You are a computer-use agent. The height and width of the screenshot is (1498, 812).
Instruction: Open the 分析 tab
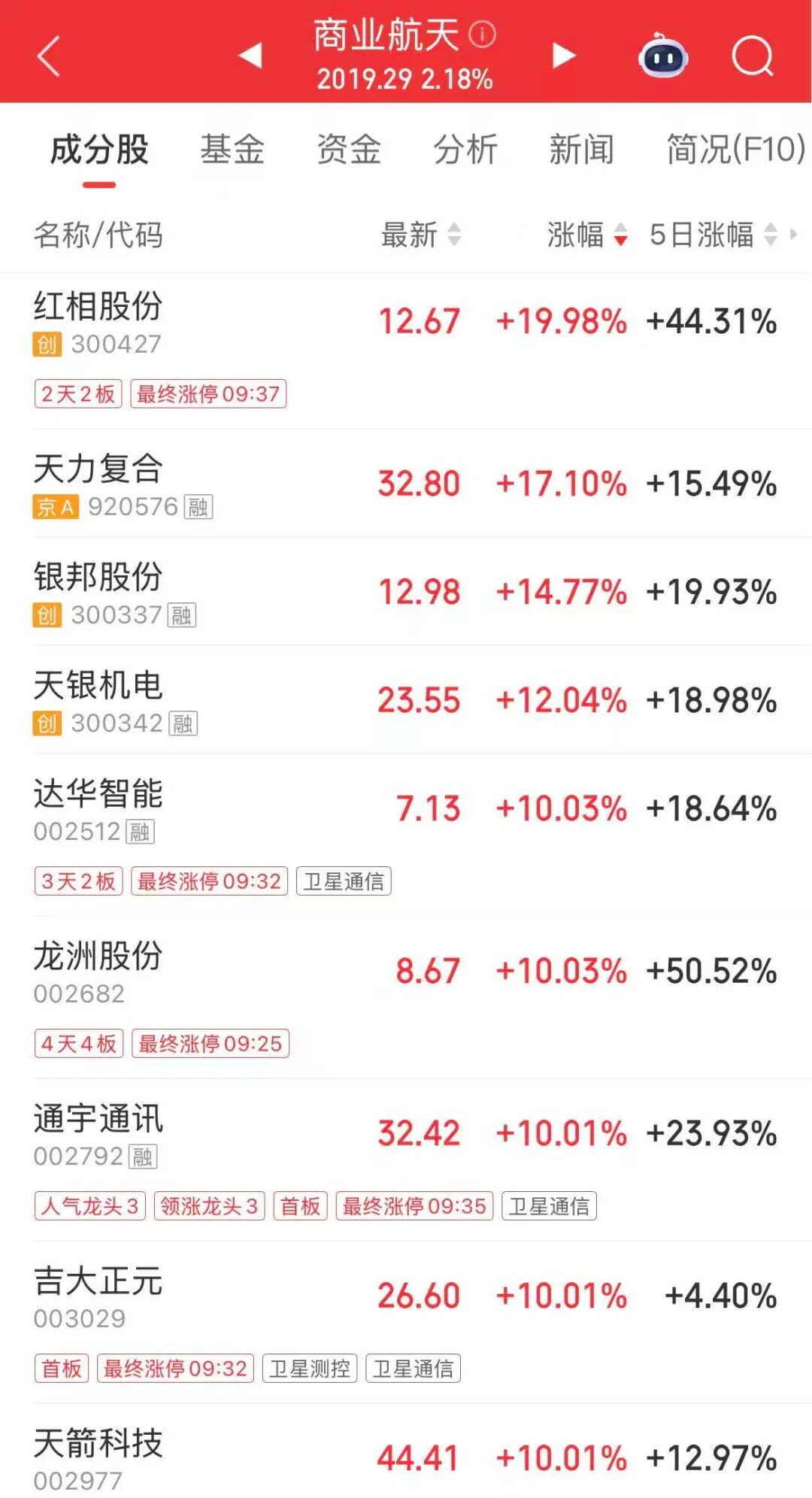[465, 149]
